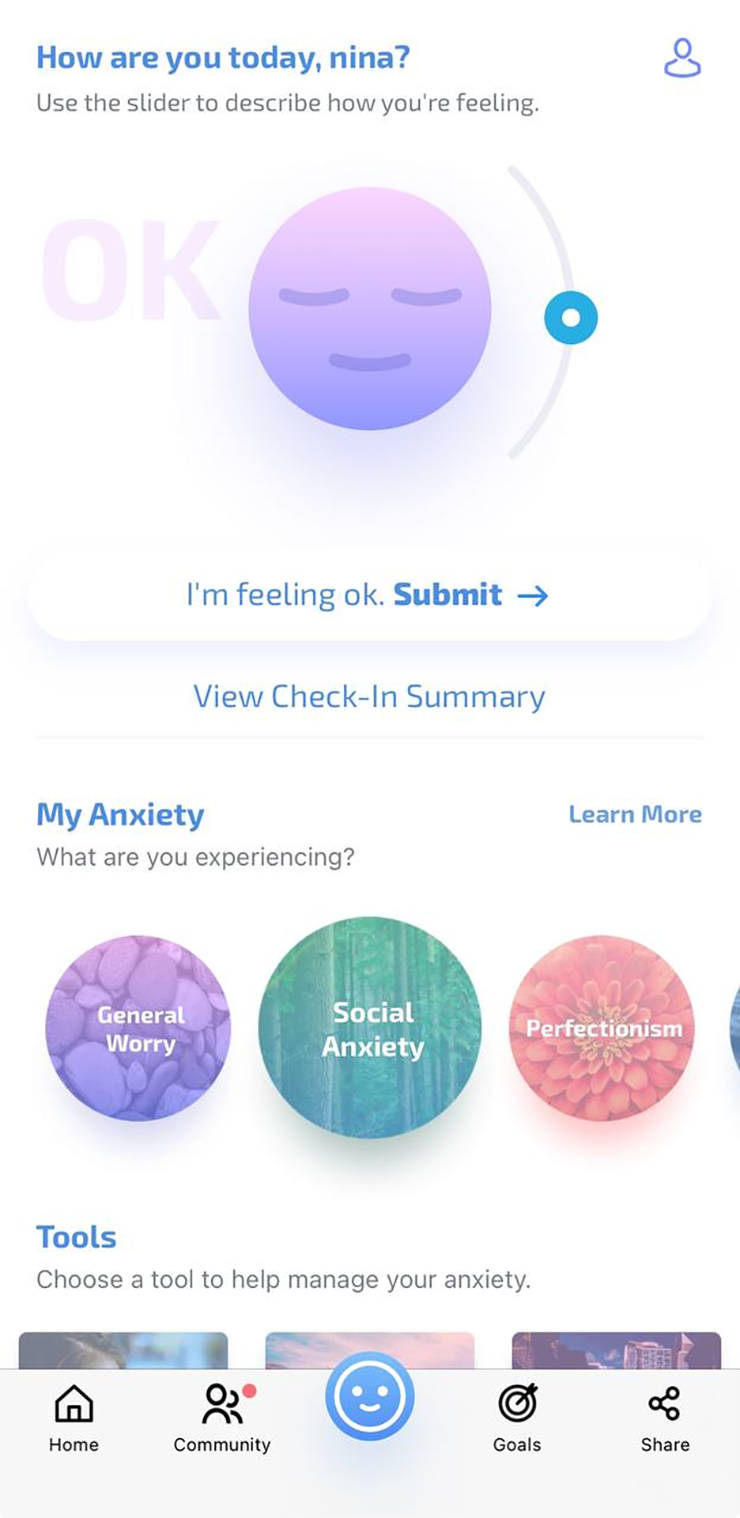The width and height of the screenshot is (740, 1518).
Task: View Check-In Summary
Action: click(x=369, y=696)
